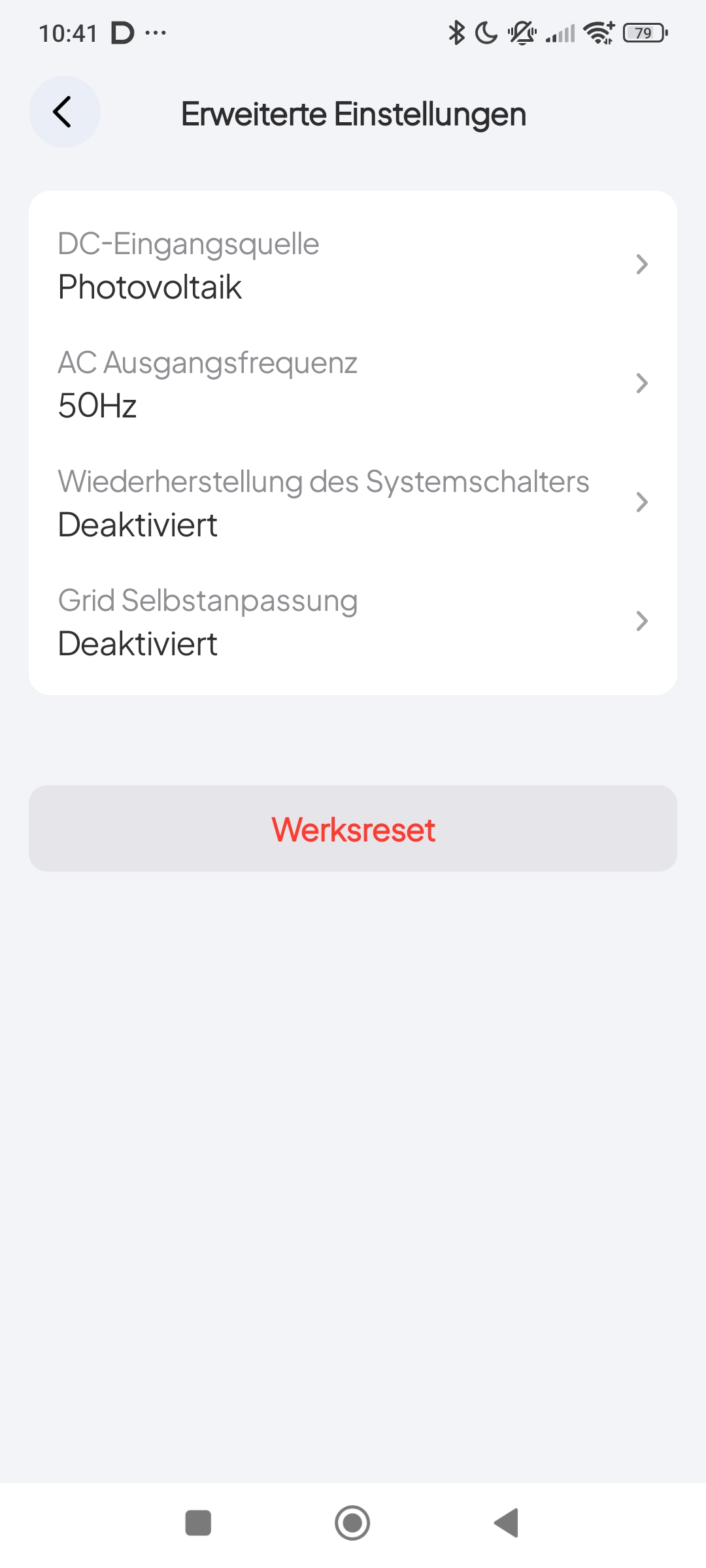Tap the Werksreset button

[353, 828]
